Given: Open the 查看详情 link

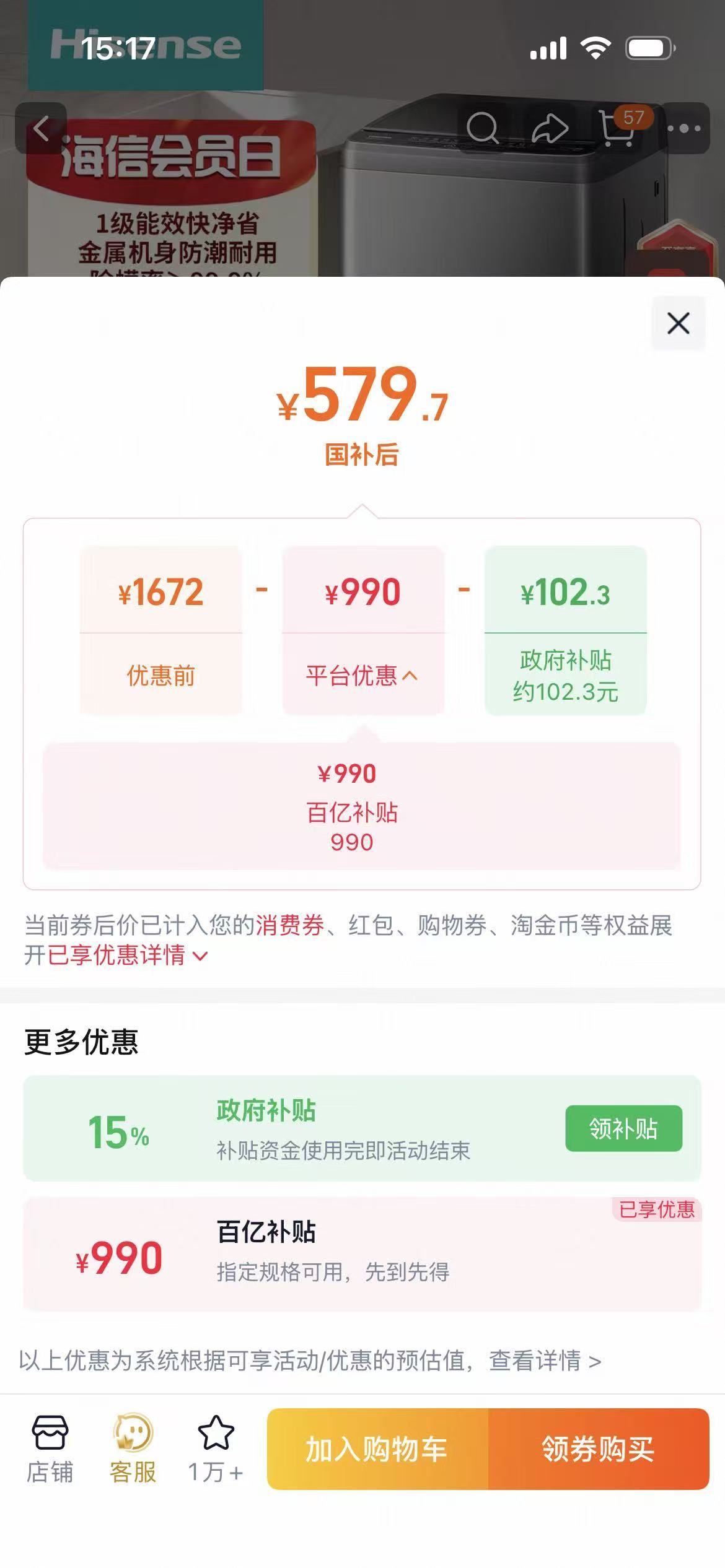Looking at the screenshot, I should pyautogui.click(x=545, y=1360).
